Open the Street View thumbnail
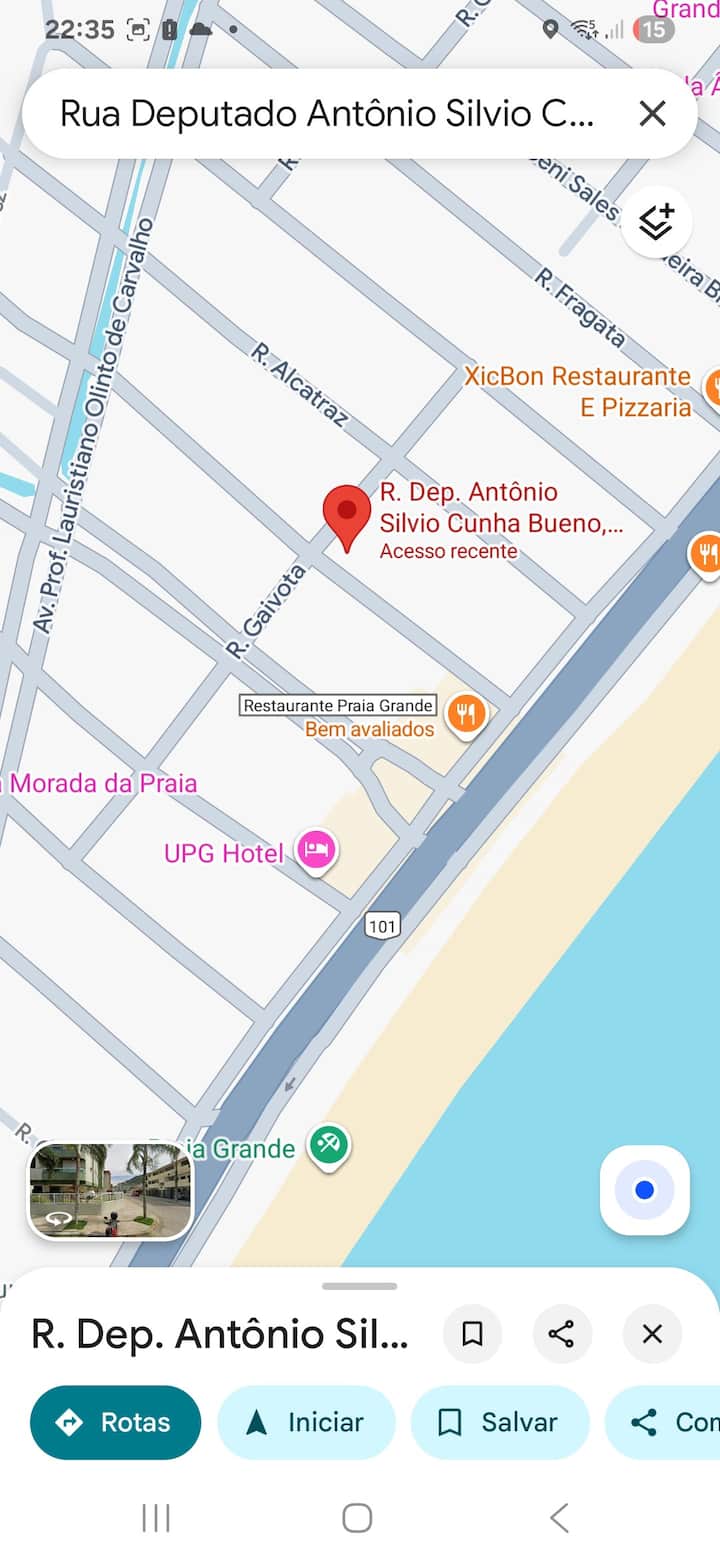Viewport: 720px width, 1560px height. (110, 1190)
